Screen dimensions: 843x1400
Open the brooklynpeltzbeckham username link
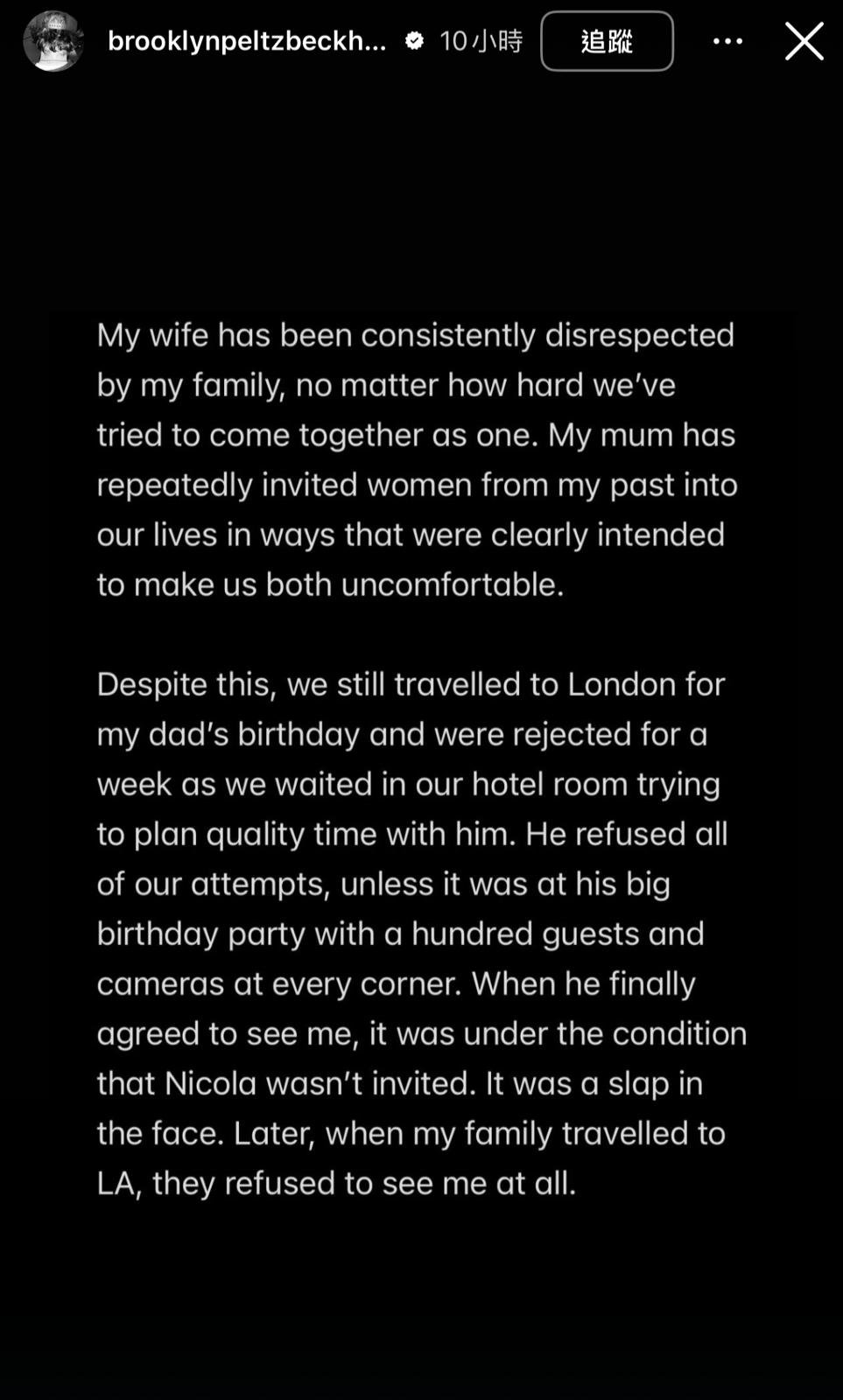coord(247,41)
